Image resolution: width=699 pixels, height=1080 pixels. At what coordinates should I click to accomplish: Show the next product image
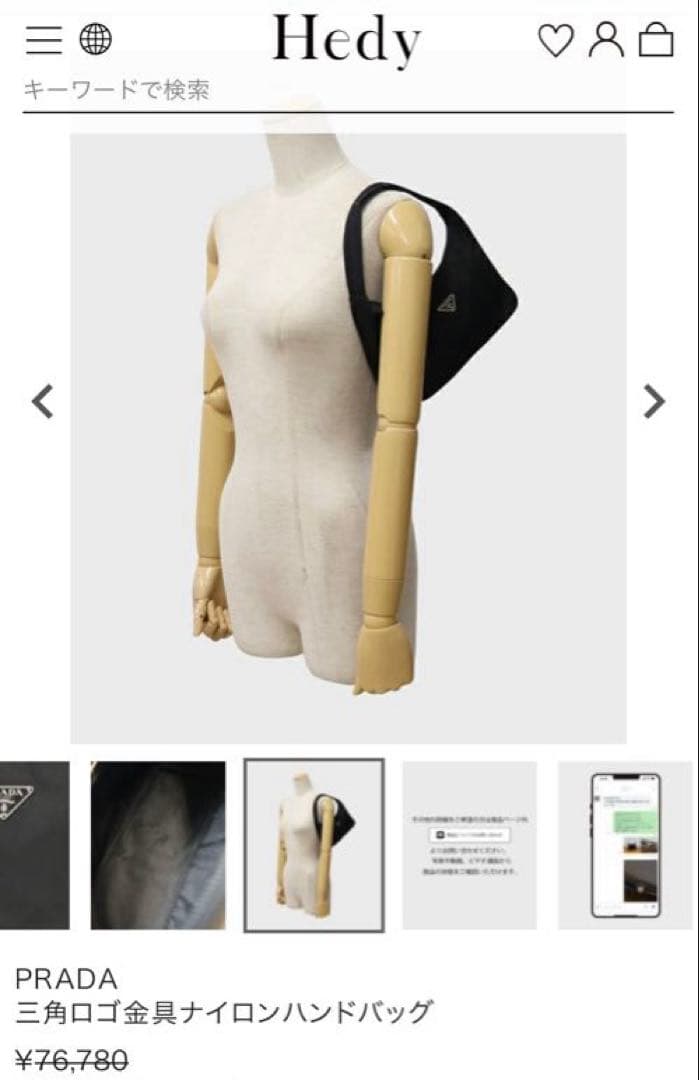pyautogui.click(x=654, y=402)
